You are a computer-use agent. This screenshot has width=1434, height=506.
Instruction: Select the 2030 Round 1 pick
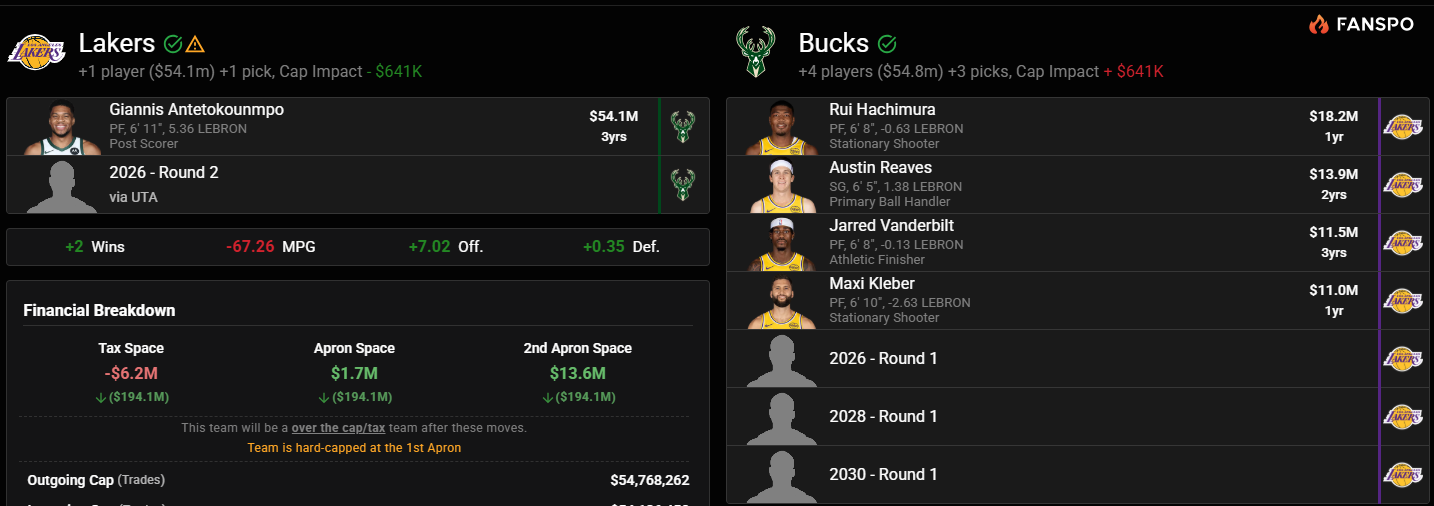click(x=1050, y=474)
